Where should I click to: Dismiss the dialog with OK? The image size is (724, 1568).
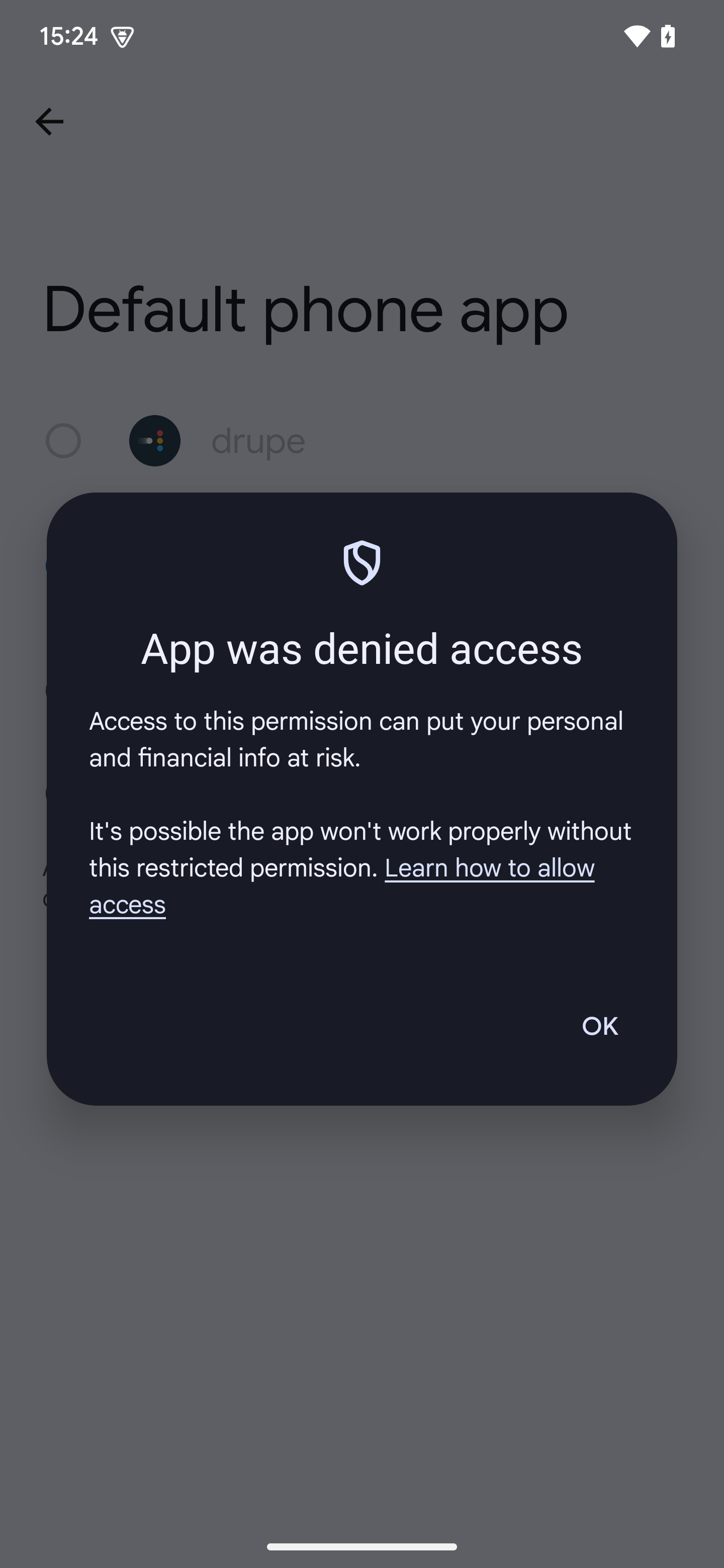[x=599, y=1026]
